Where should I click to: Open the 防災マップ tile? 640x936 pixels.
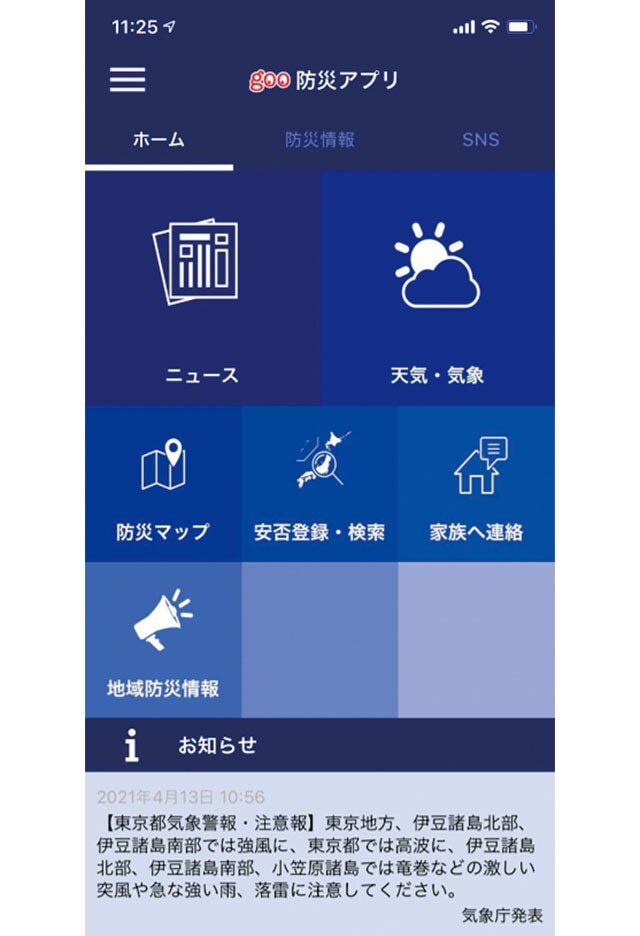tap(163, 484)
